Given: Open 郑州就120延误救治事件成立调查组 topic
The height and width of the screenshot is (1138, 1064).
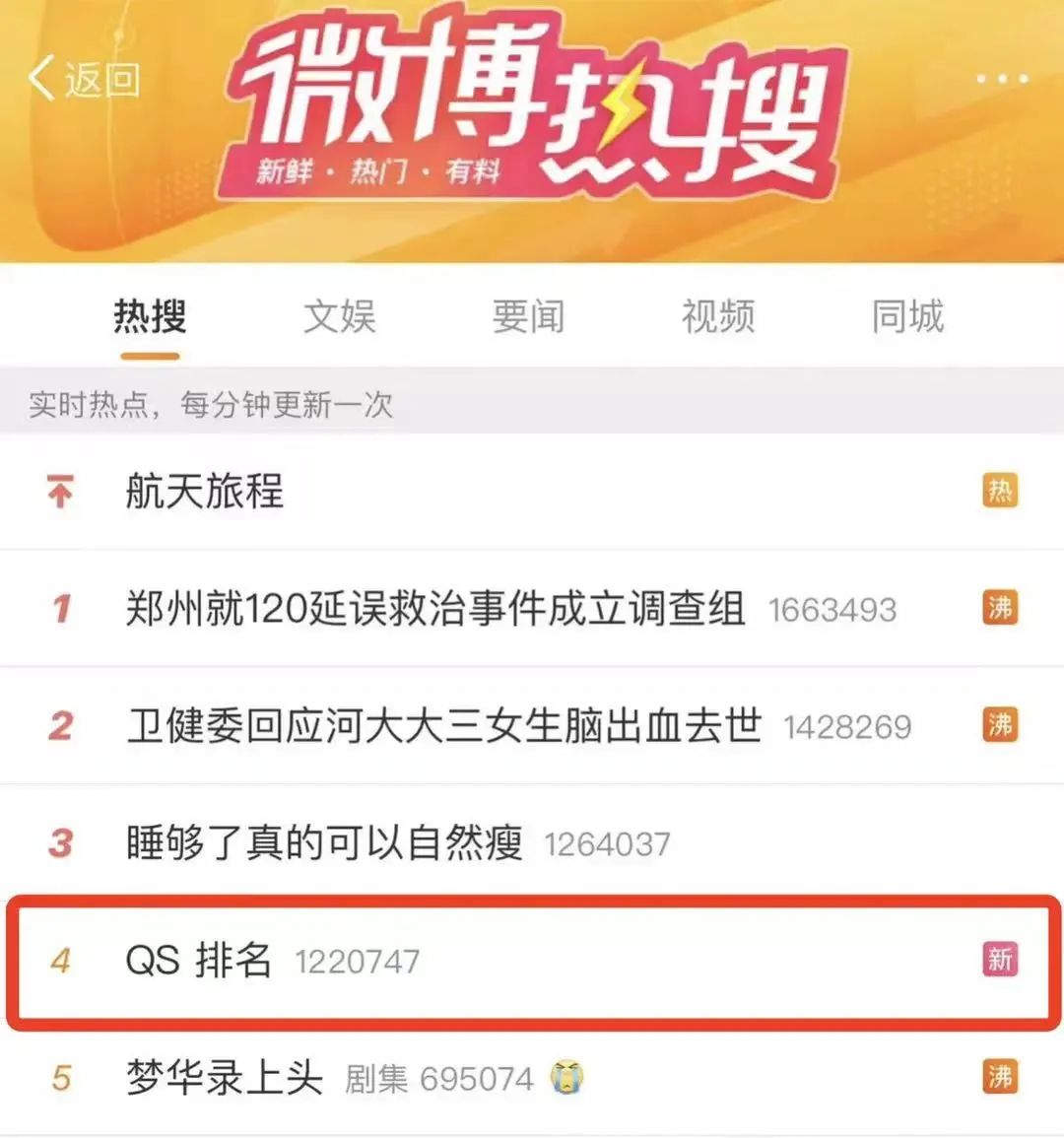Looking at the screenshot, I should pos(434,608).
